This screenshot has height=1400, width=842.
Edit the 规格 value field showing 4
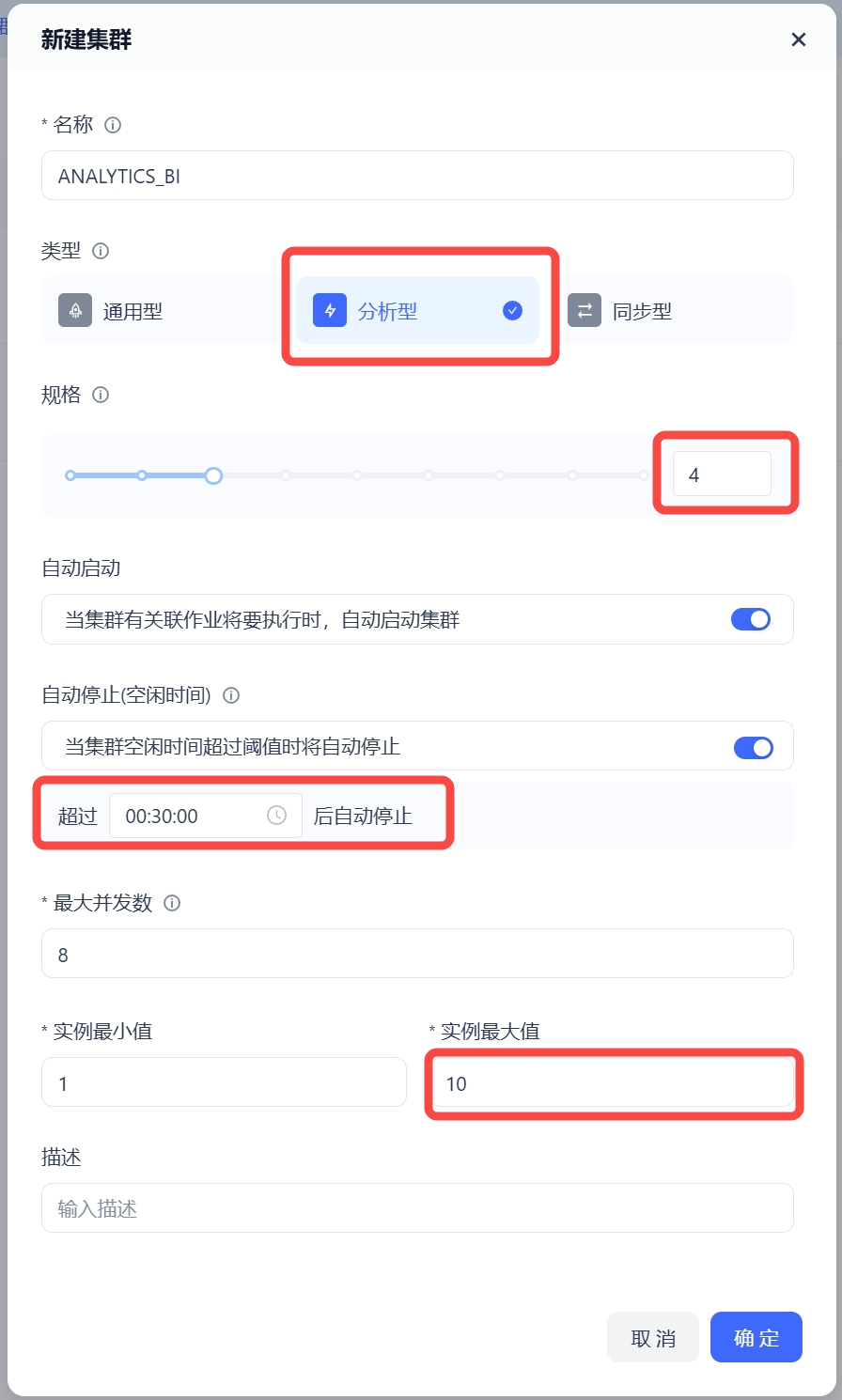[x=721, y=474]
